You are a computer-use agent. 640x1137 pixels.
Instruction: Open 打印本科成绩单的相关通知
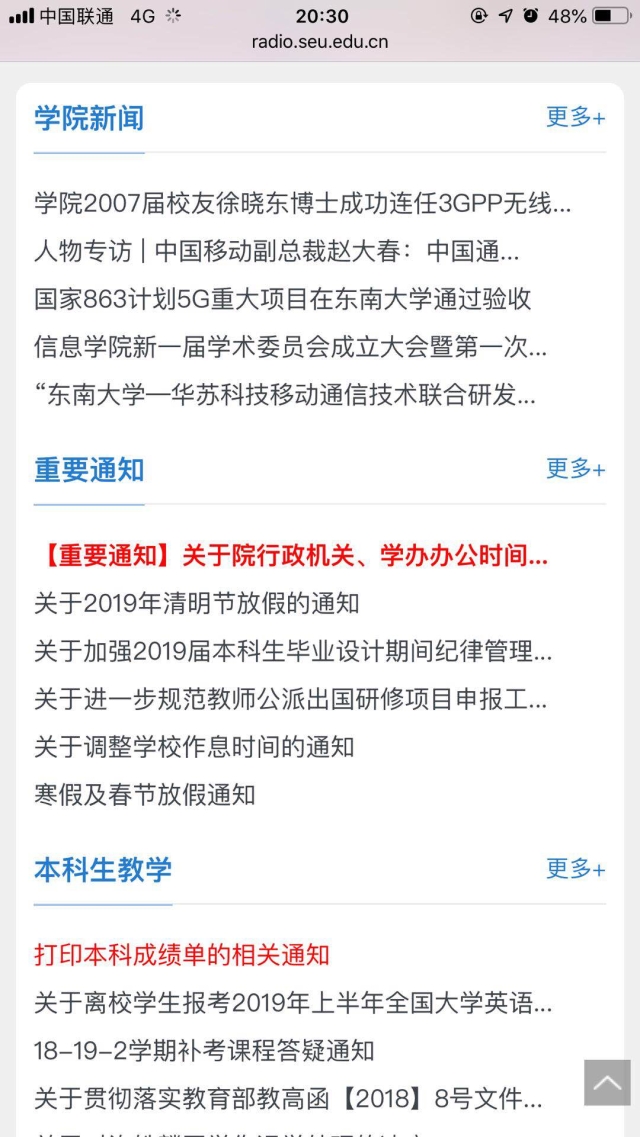coord(181,955)
